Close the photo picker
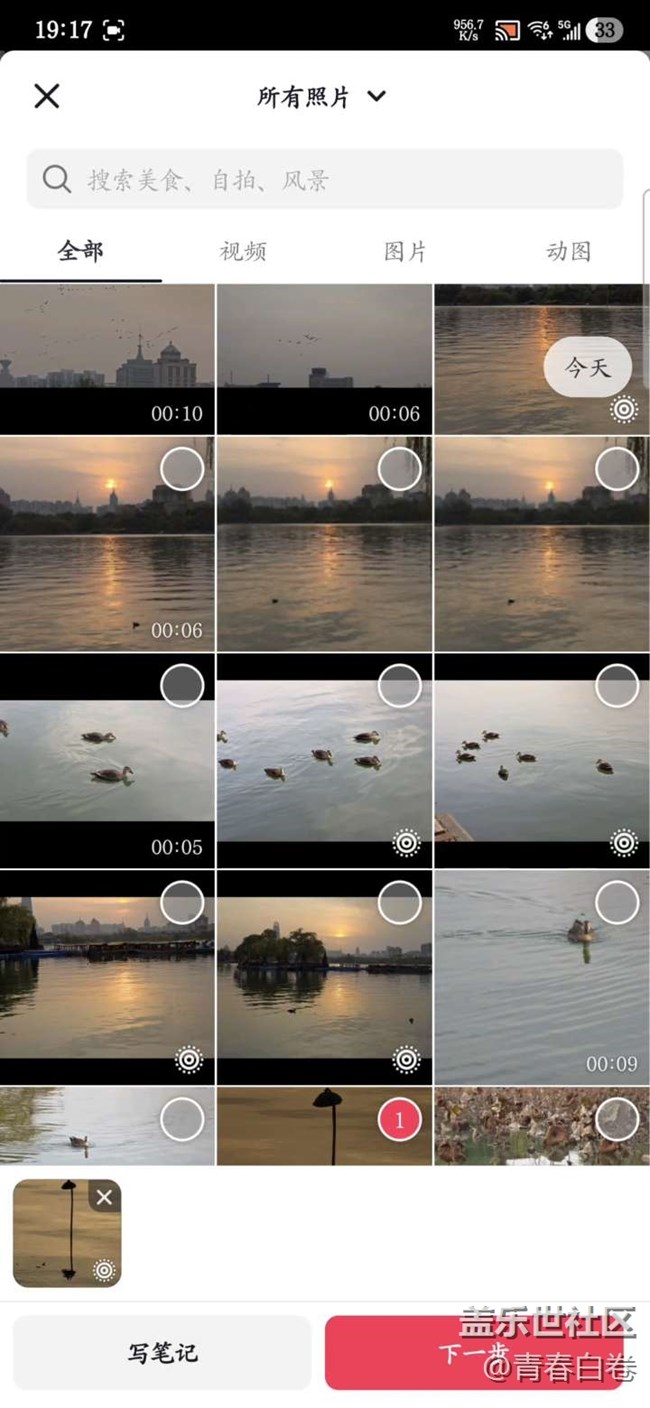 47,96
